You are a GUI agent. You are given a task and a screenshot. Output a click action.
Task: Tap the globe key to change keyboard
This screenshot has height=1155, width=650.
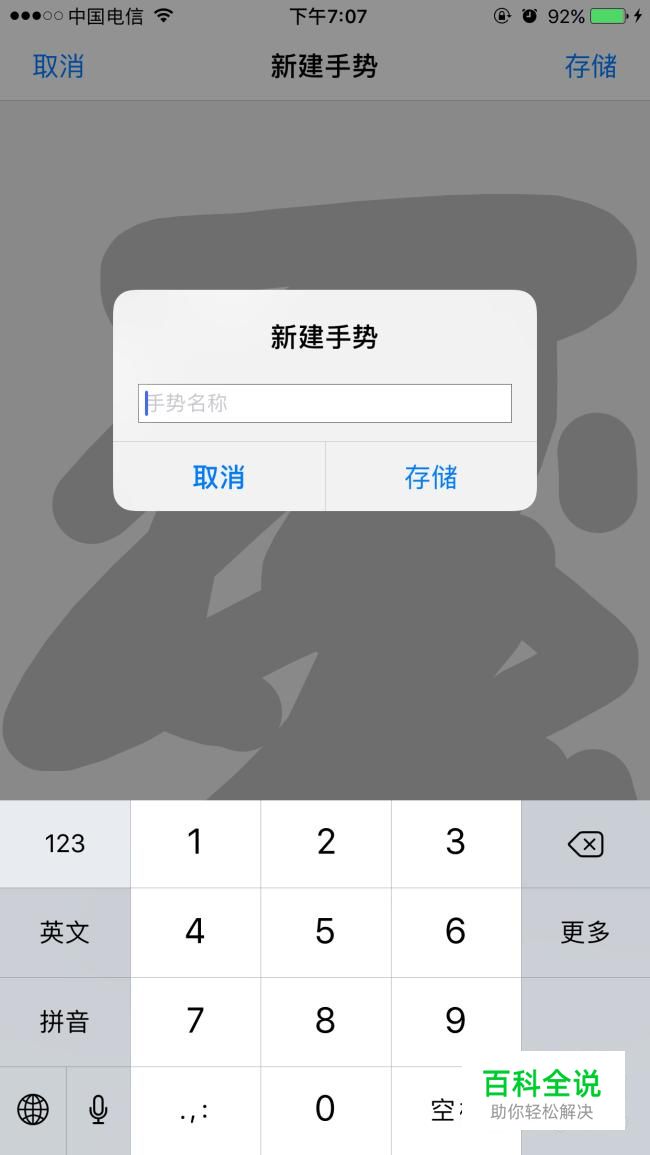(33, 1109)
